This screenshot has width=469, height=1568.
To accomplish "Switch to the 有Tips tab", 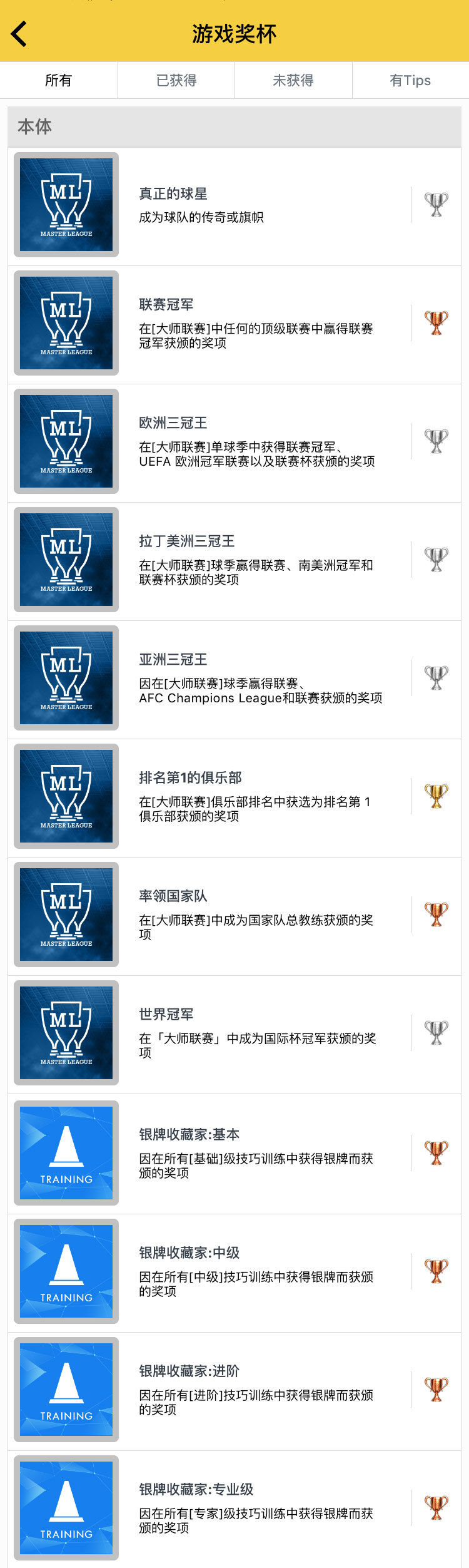I will point(410,80).
